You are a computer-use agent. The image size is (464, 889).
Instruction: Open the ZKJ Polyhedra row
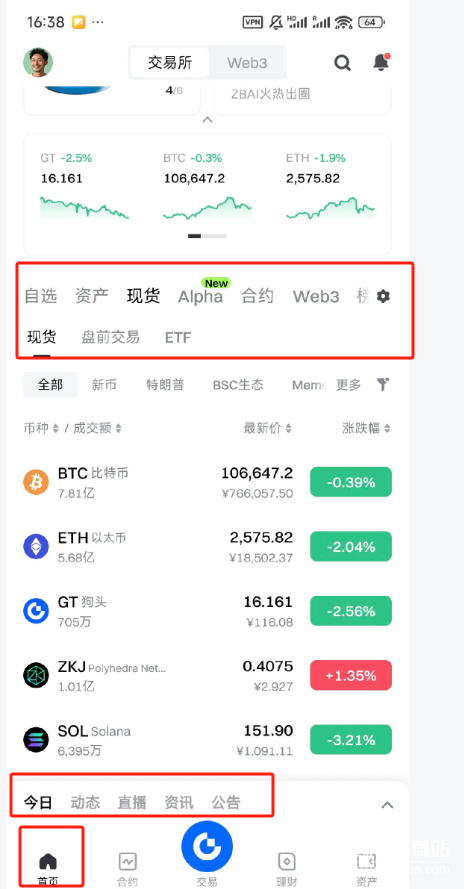pos(207,675)
